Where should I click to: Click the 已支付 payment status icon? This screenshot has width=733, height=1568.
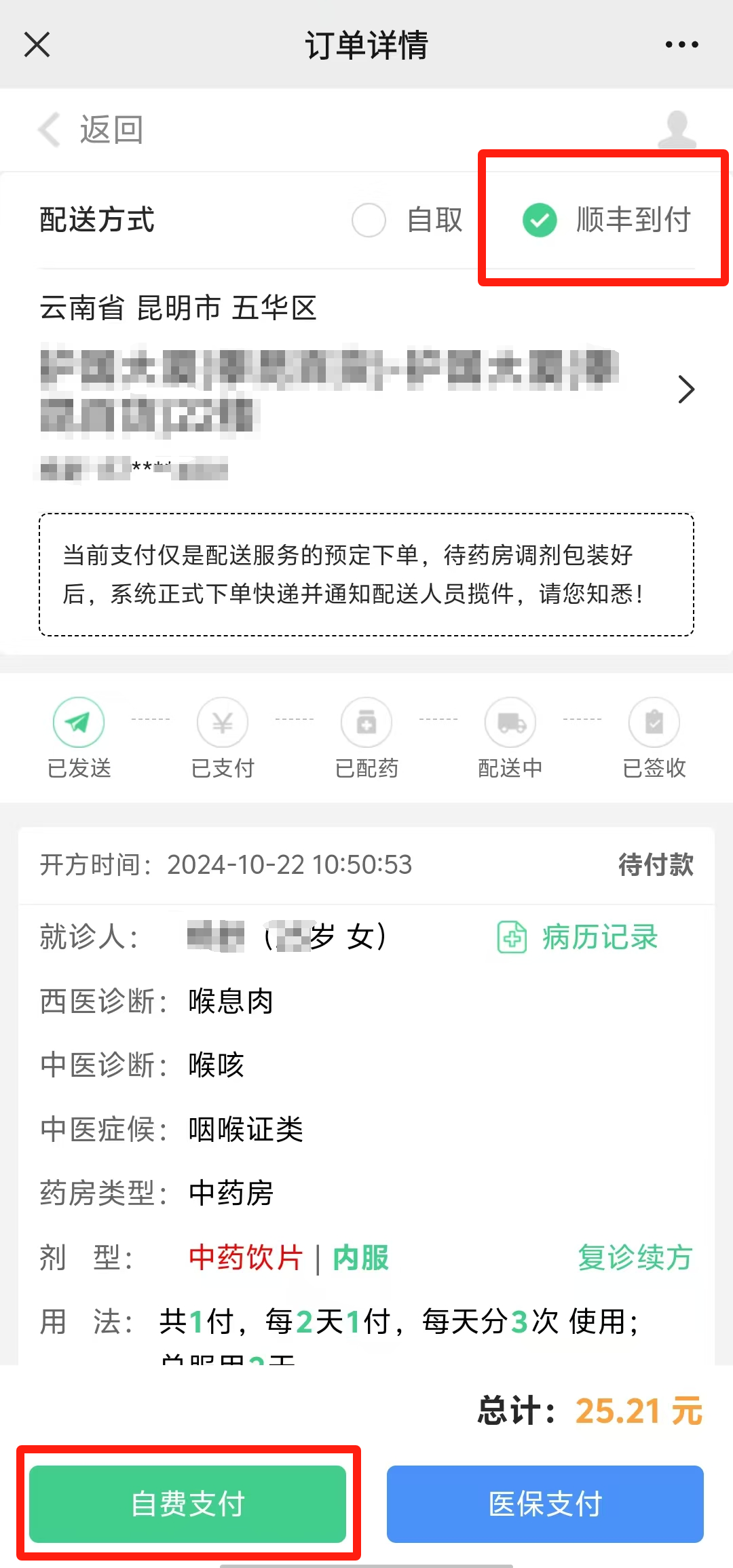[x=223, y=722]
